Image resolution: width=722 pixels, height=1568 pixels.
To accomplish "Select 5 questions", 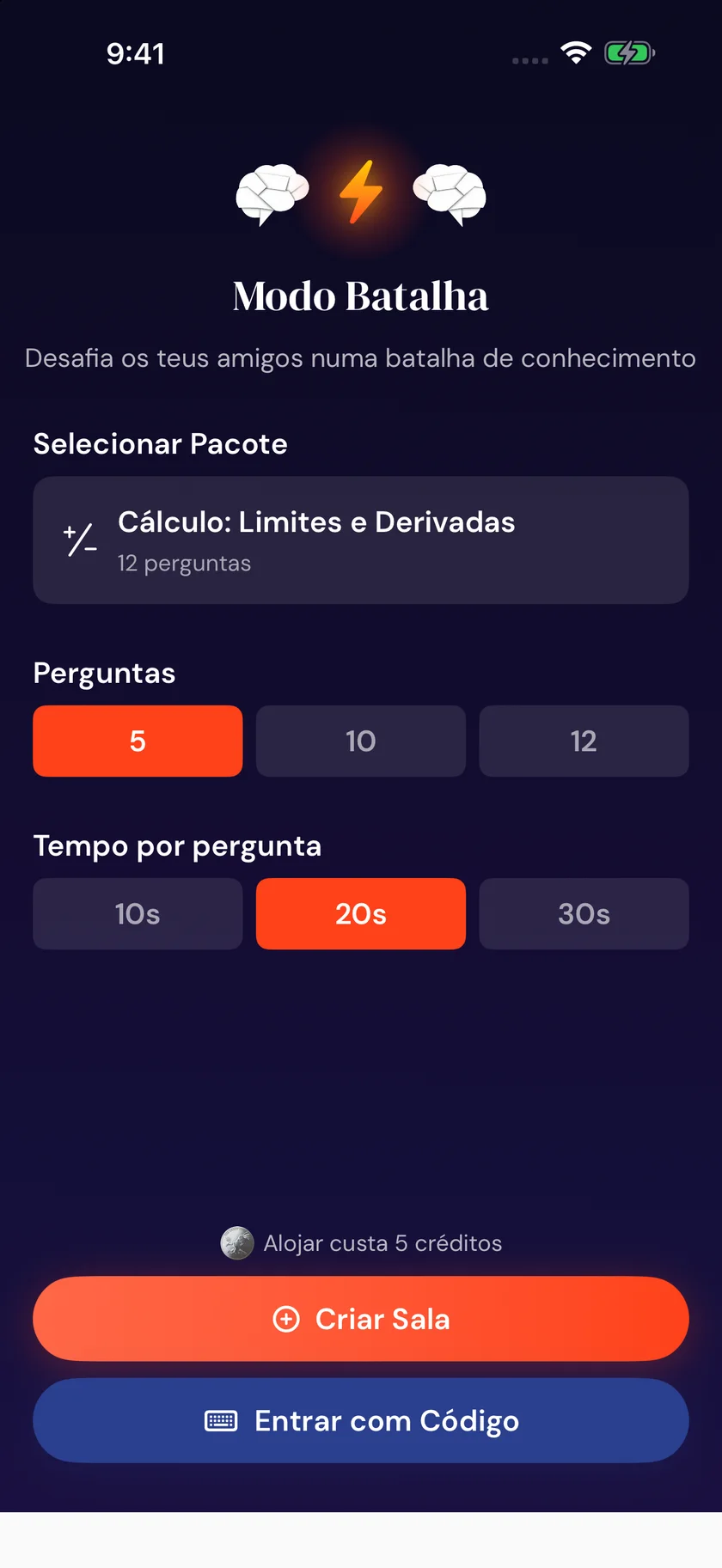I will pyautogui.click(x=138, y=741).
